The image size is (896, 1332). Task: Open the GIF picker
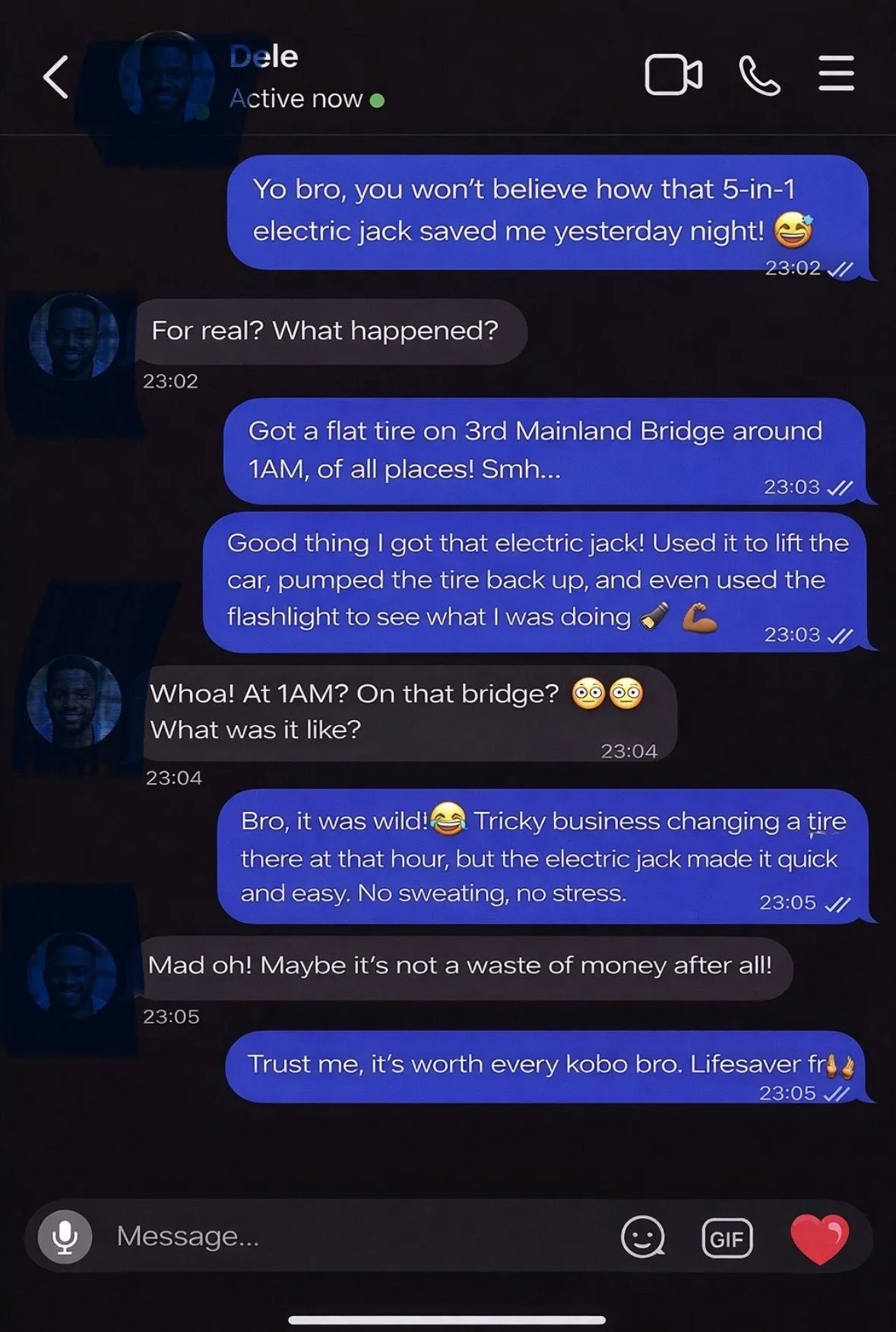click(x=727, y=1238)
